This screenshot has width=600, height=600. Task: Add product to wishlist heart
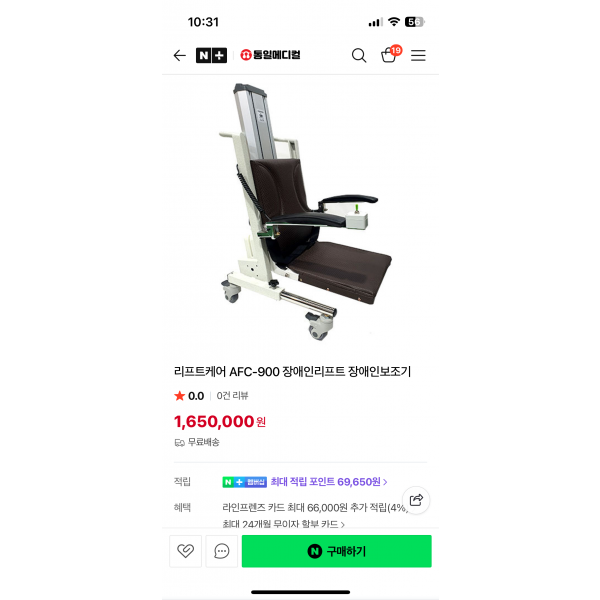point(185,551)
